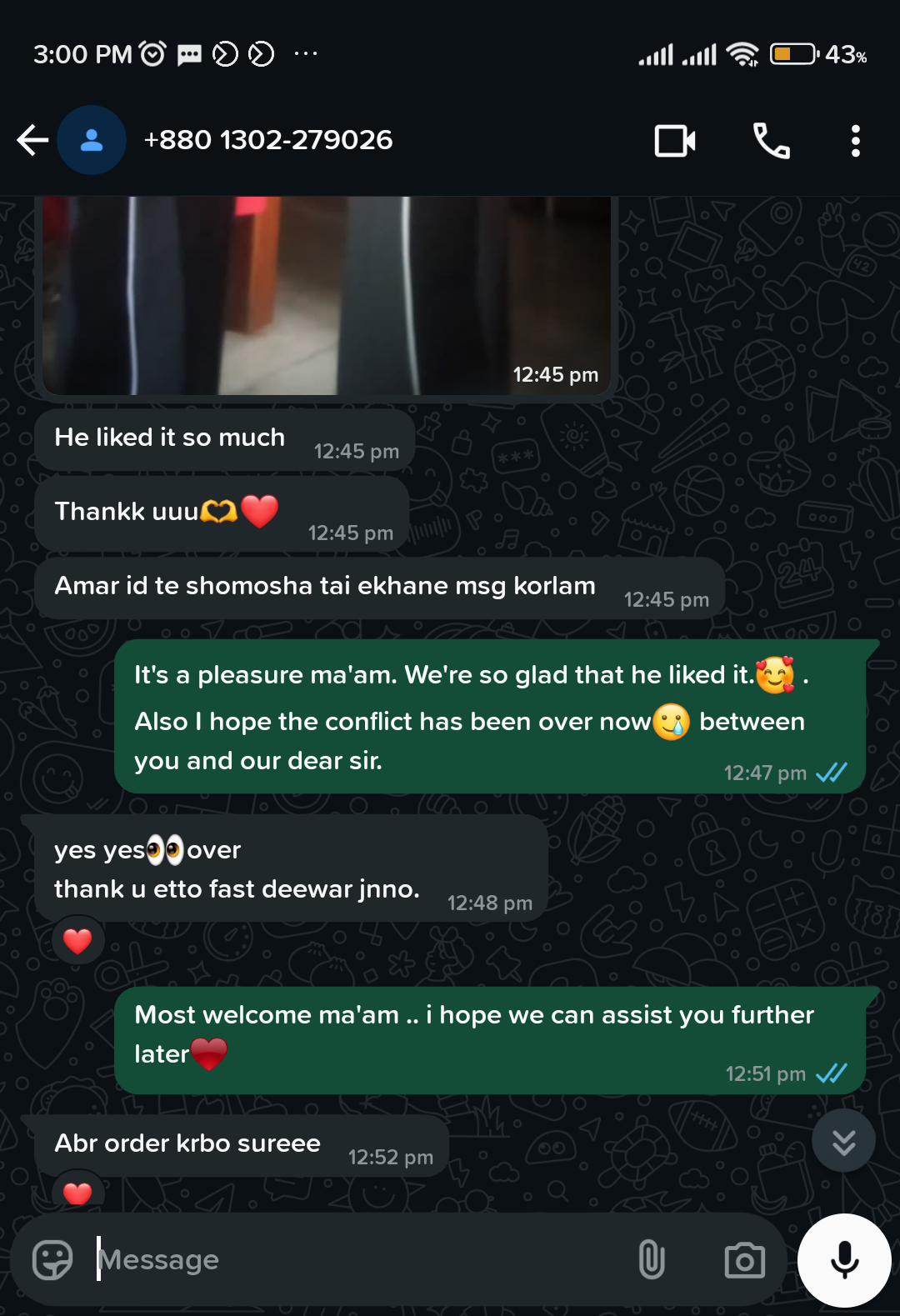Open the emoji and sticker picker
Viewport: 900px width, 1316px height.
click(x=52, y=1259)
